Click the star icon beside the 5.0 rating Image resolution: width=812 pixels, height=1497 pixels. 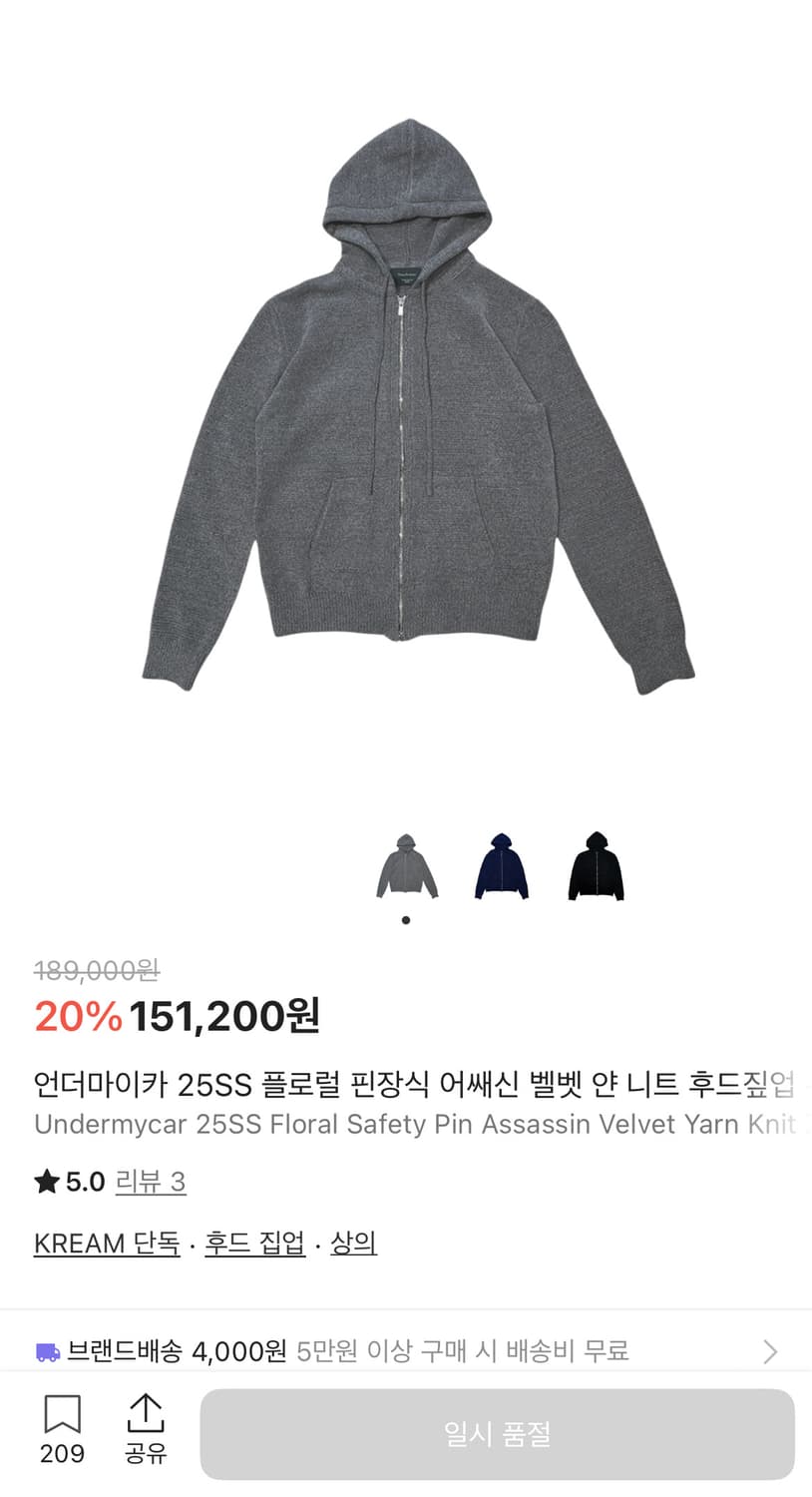coord(44,1182)
